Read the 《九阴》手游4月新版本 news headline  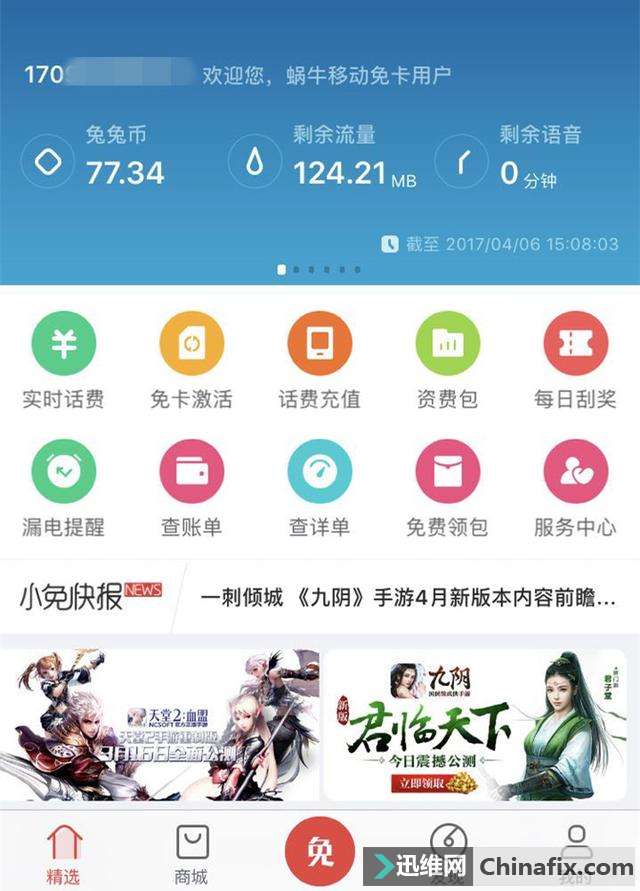pyautogui.click(x=408, y=598)
